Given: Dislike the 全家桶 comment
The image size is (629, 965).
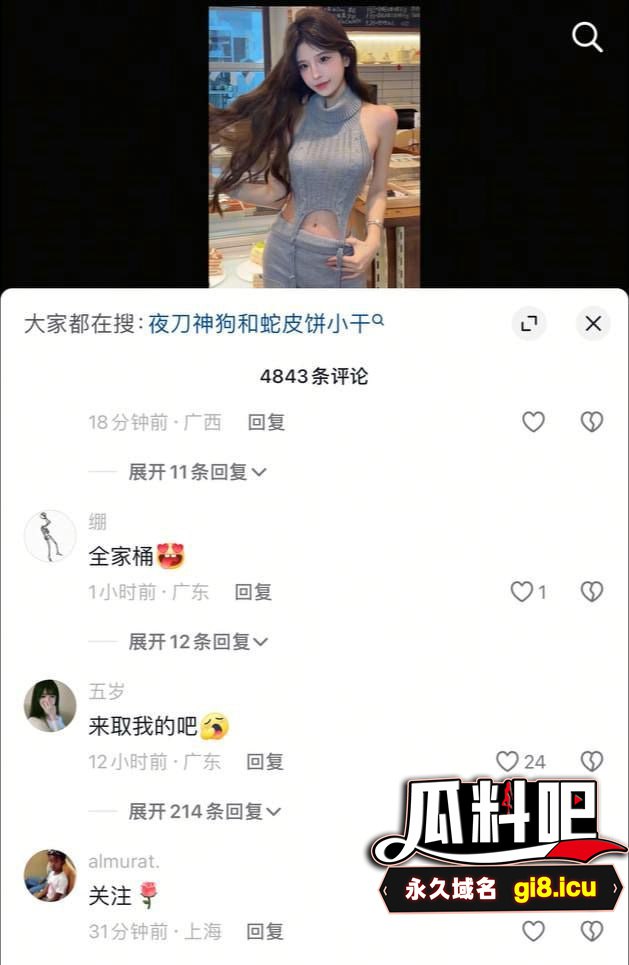Looking at the screenshot, I should [x=592, y=592].
